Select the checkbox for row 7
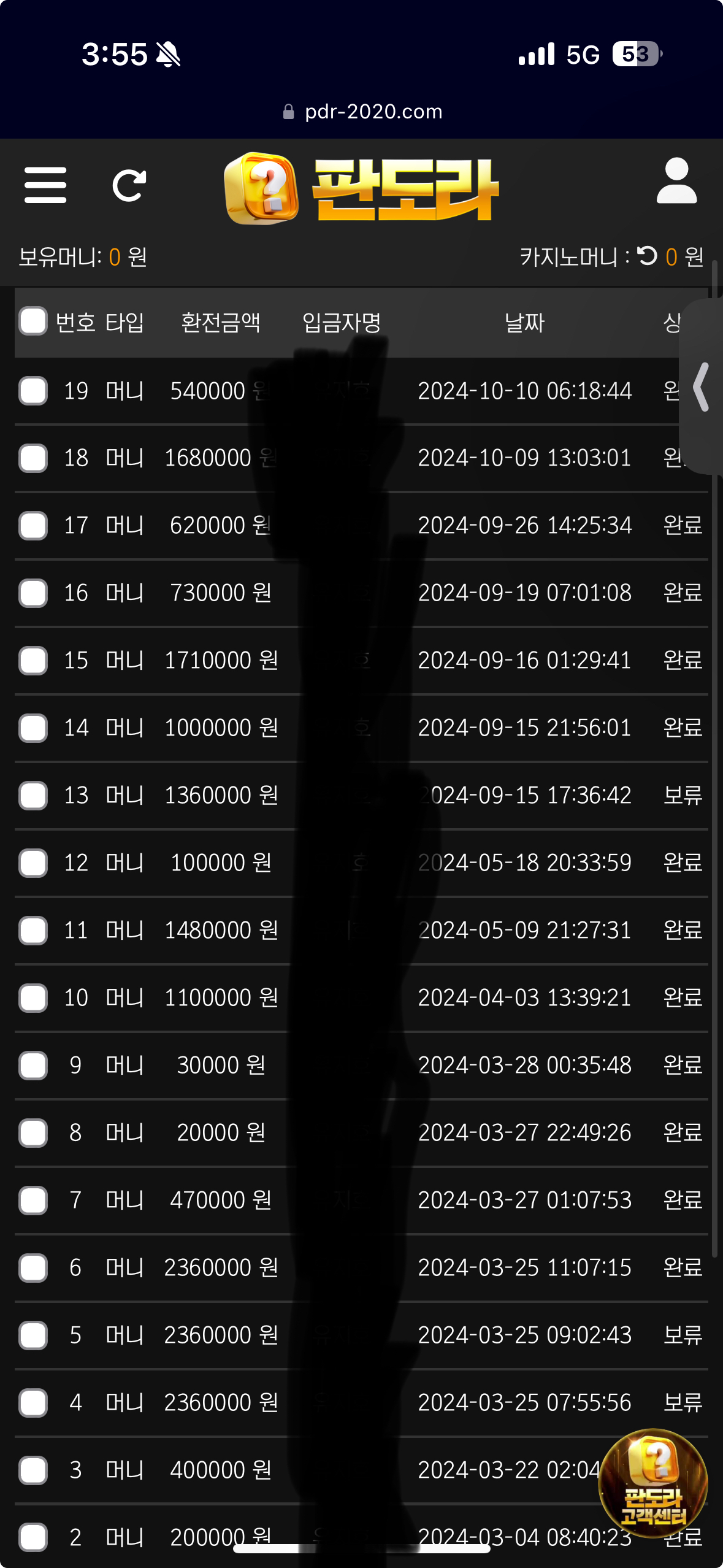The width and height of the screenshot is (723, 1568). coord(33,1201)
